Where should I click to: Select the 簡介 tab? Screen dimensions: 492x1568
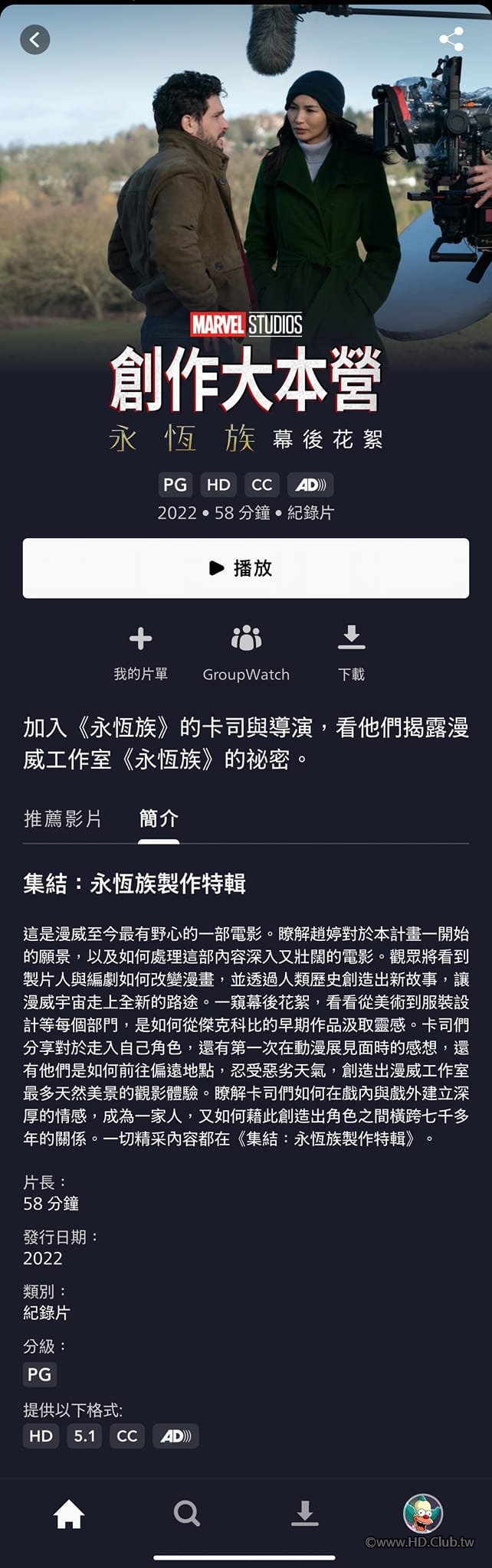coord(159,818)
